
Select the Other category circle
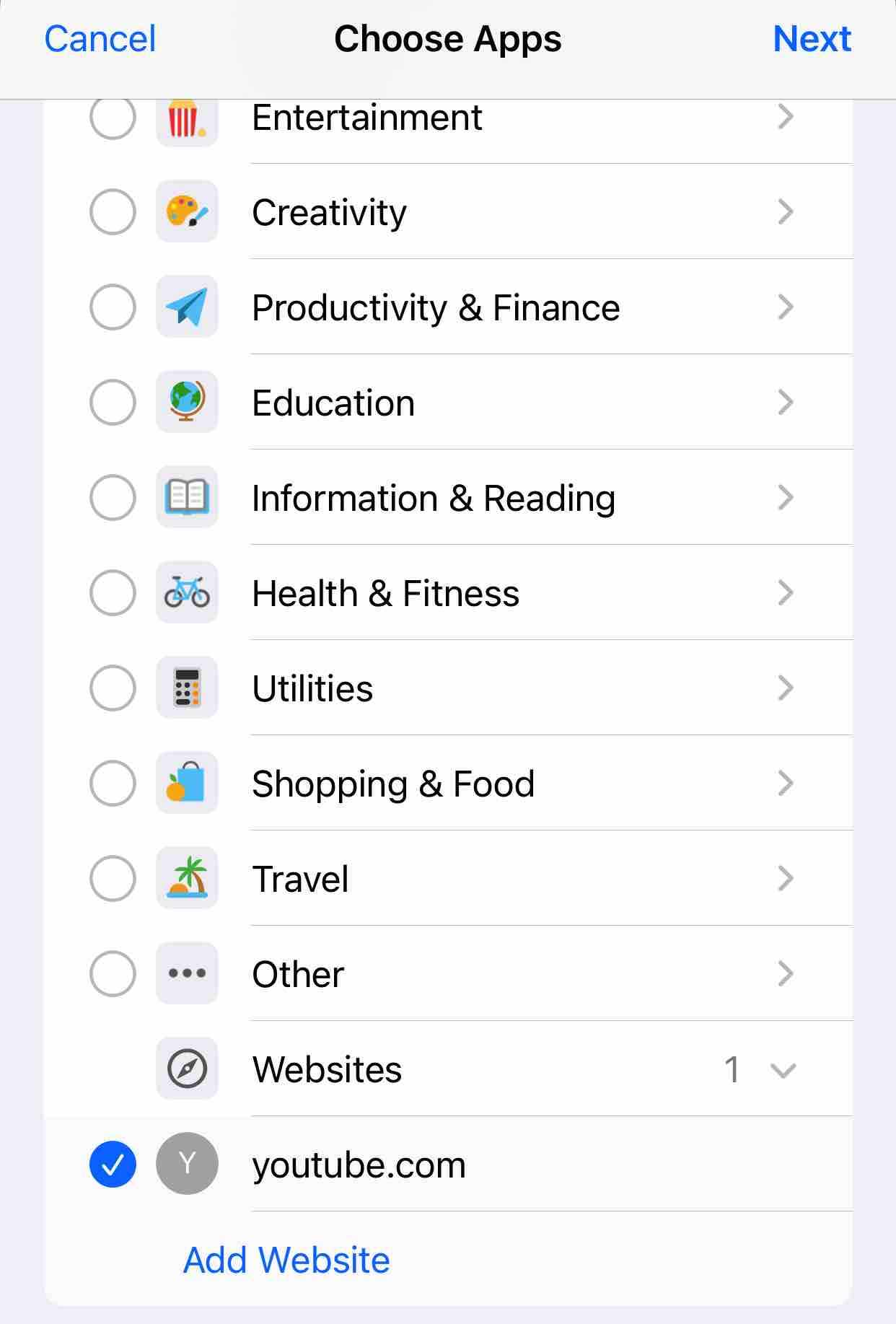click(x=113, y=974)
